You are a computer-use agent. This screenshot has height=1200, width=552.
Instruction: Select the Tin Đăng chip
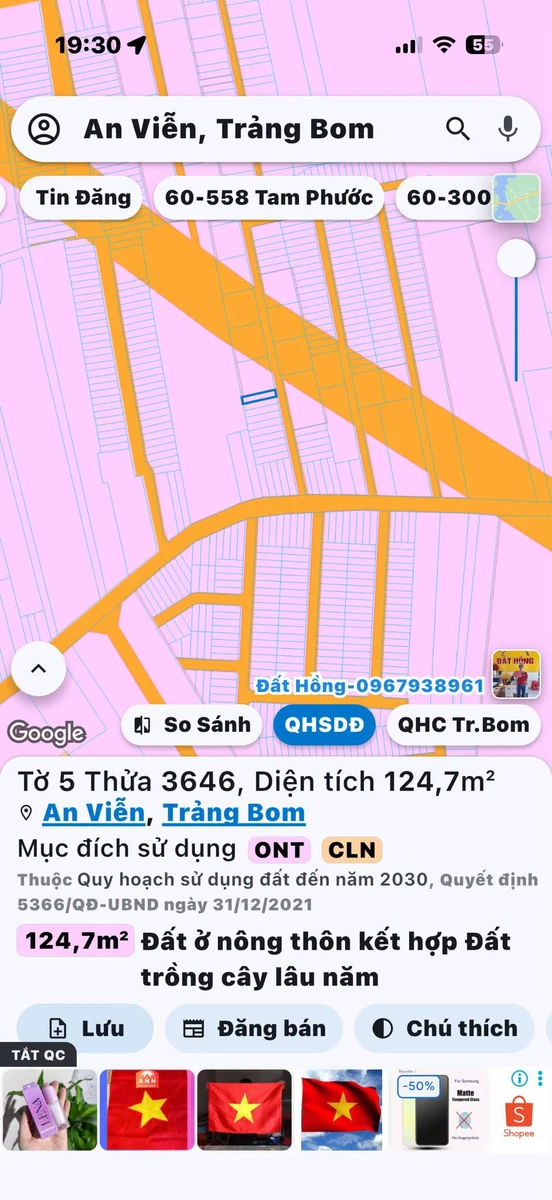pyautogui.click(x=83, y=198)
